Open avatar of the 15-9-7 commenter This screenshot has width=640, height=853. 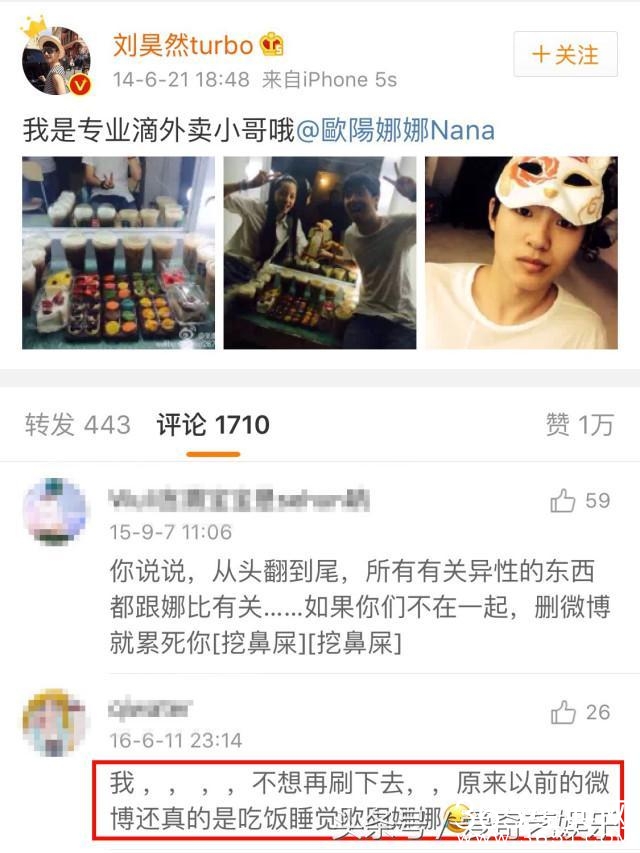point(54,512)
